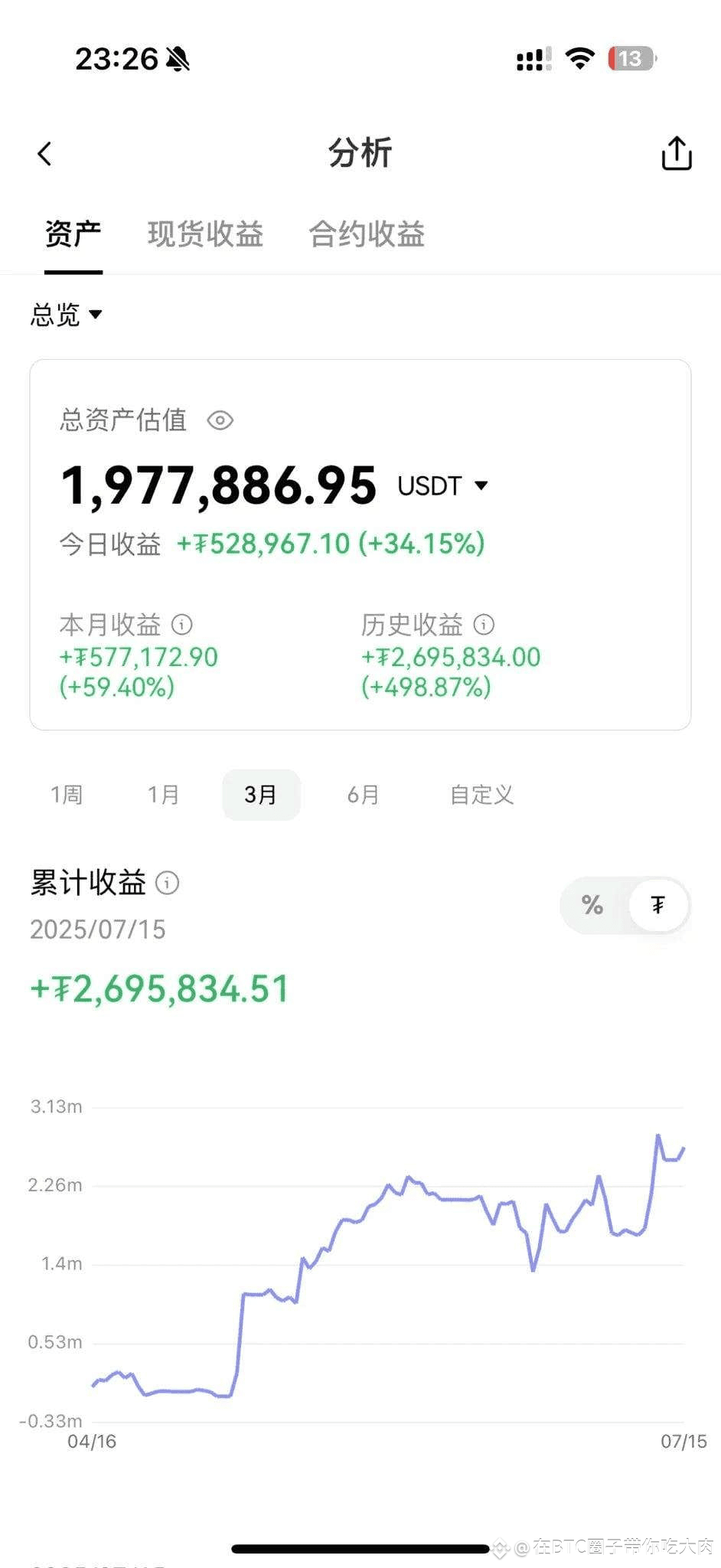Select the 1月 time range
Viewport: 721px width, 1568px height.
pyautogui.click(x=163, y=795)
